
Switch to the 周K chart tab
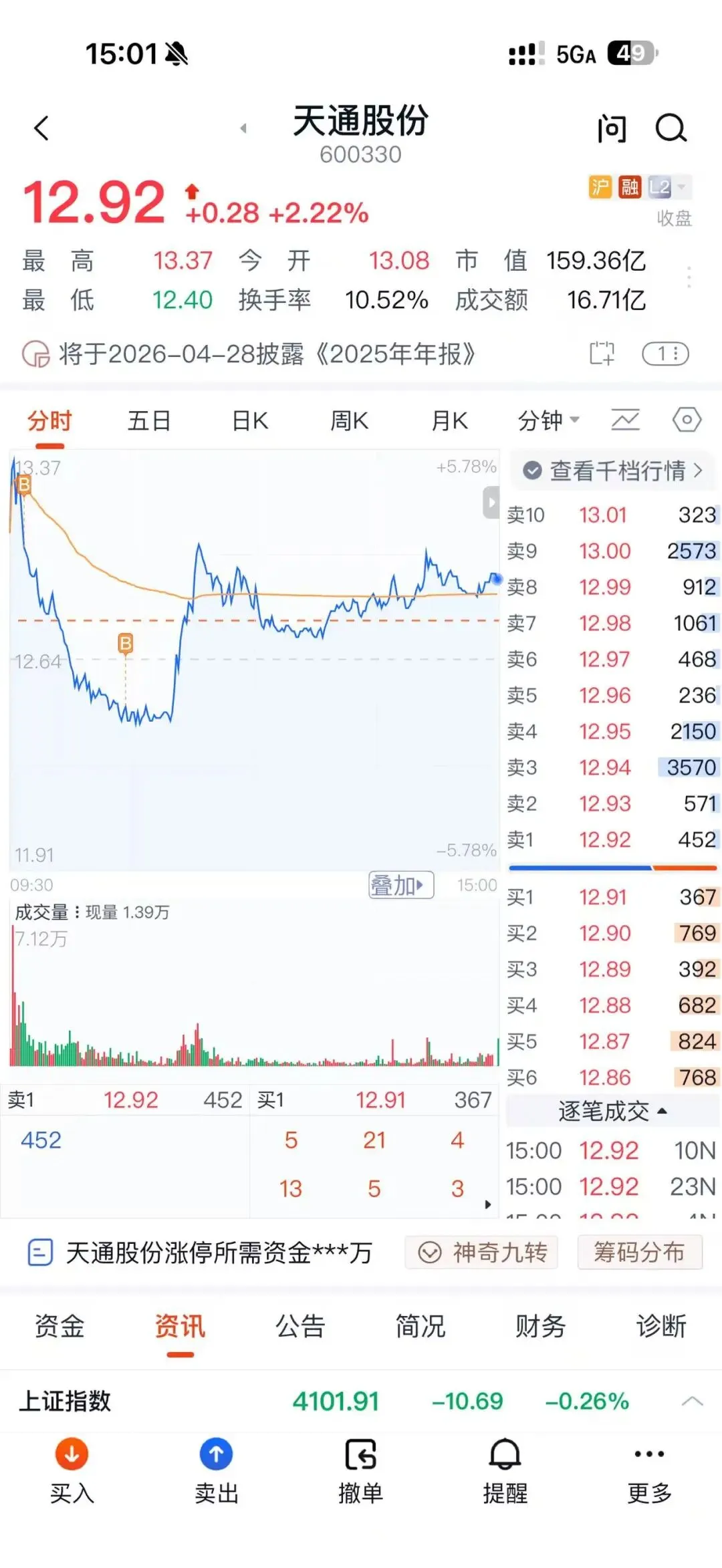pos(350,421)
